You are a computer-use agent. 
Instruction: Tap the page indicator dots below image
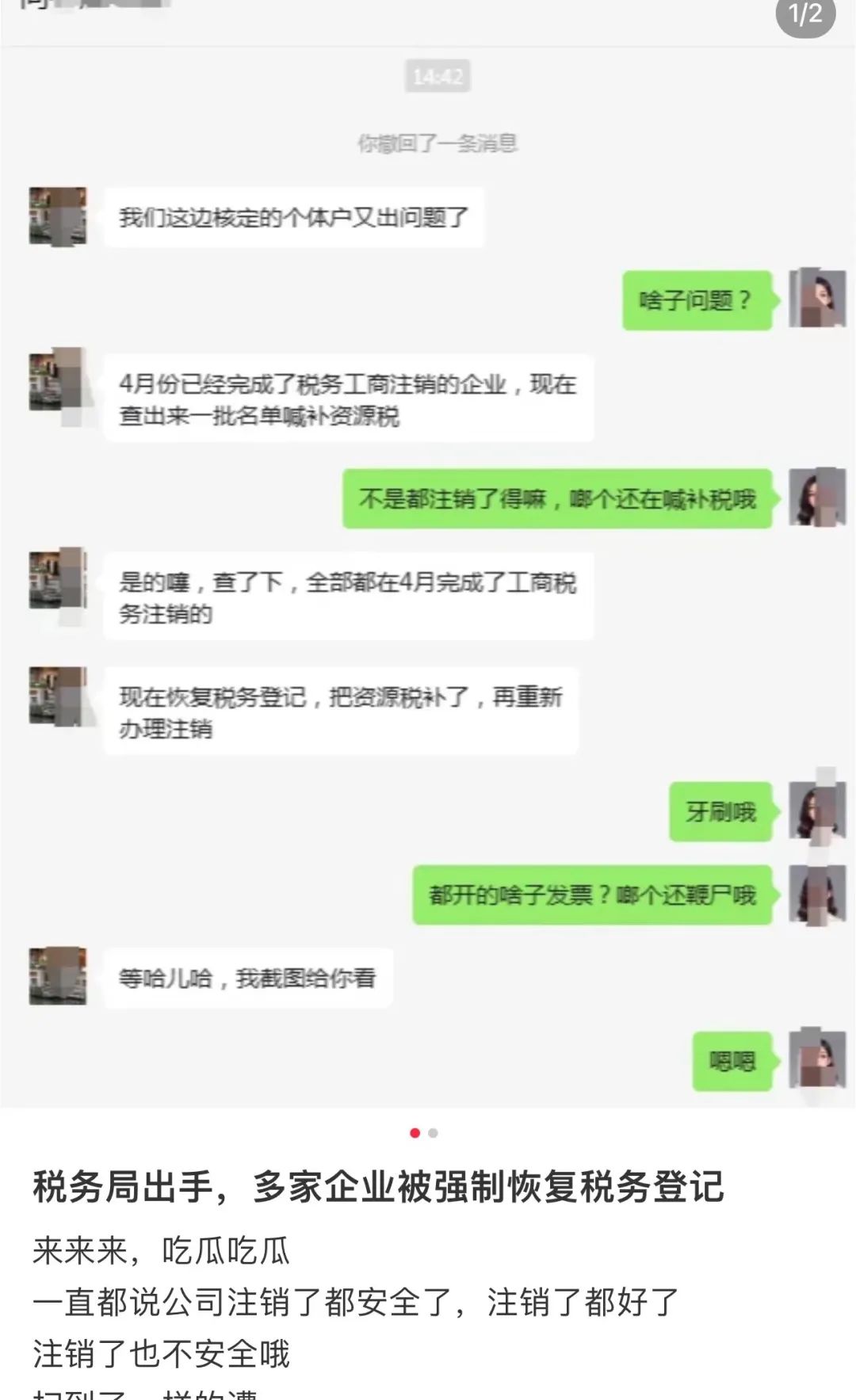tap(424, 1133)
